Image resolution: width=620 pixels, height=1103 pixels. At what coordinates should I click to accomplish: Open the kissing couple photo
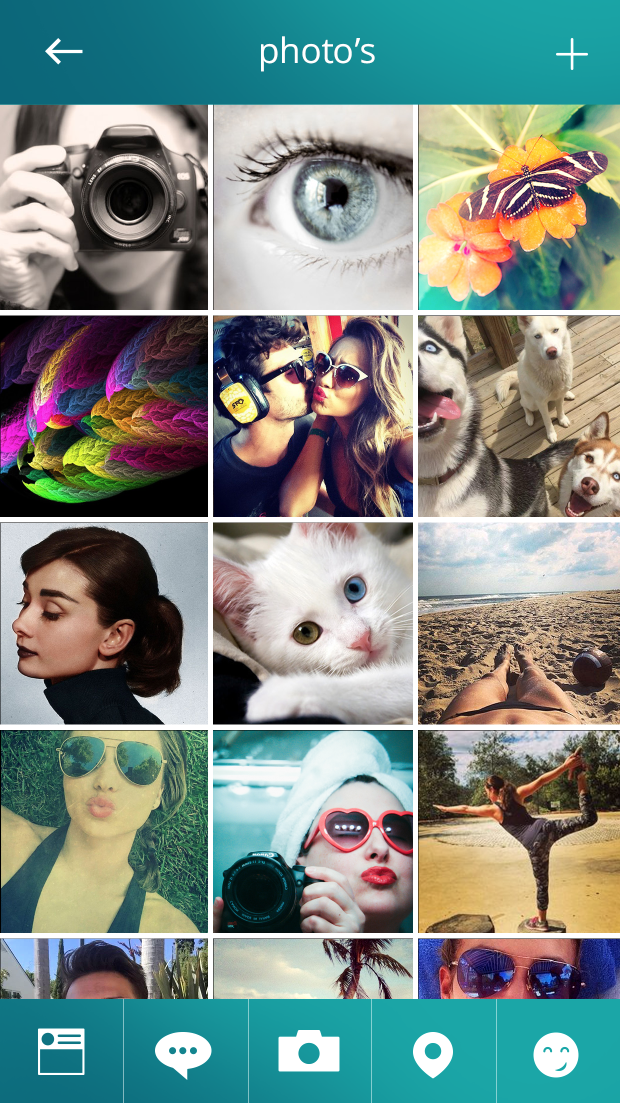pos(313,416)
